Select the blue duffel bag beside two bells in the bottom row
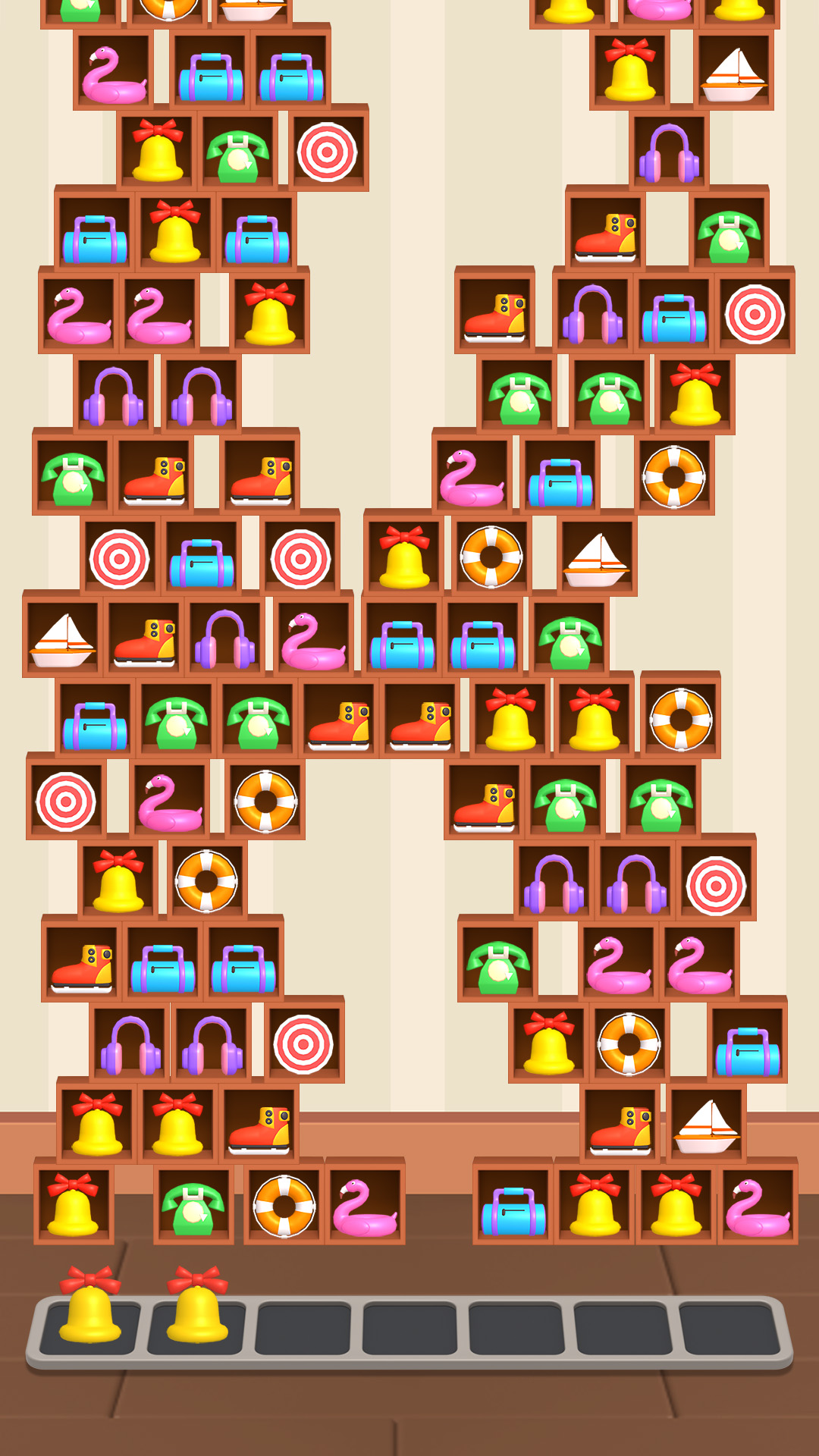Screen dimensions: 819x1456 coord(513,1204)
